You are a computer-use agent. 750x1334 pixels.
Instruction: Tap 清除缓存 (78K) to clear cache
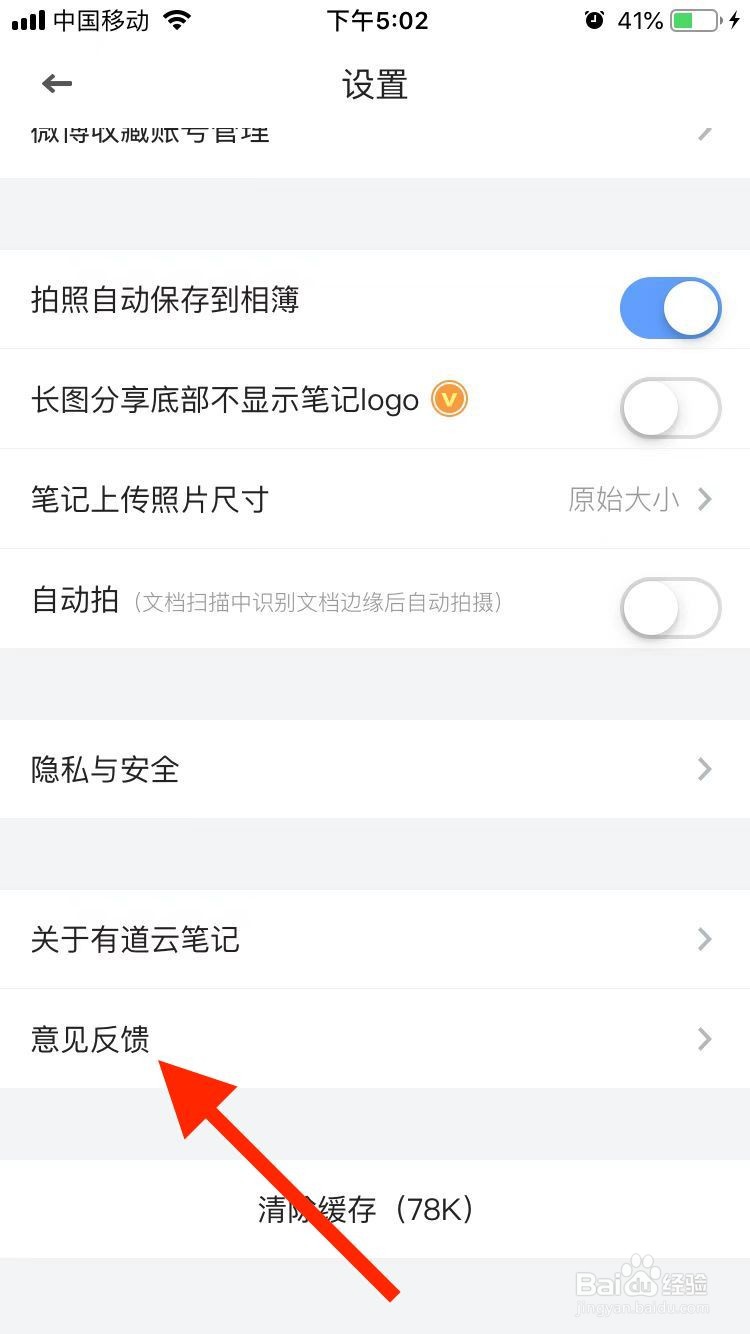pyautogui.click(x=375, y=1209)
